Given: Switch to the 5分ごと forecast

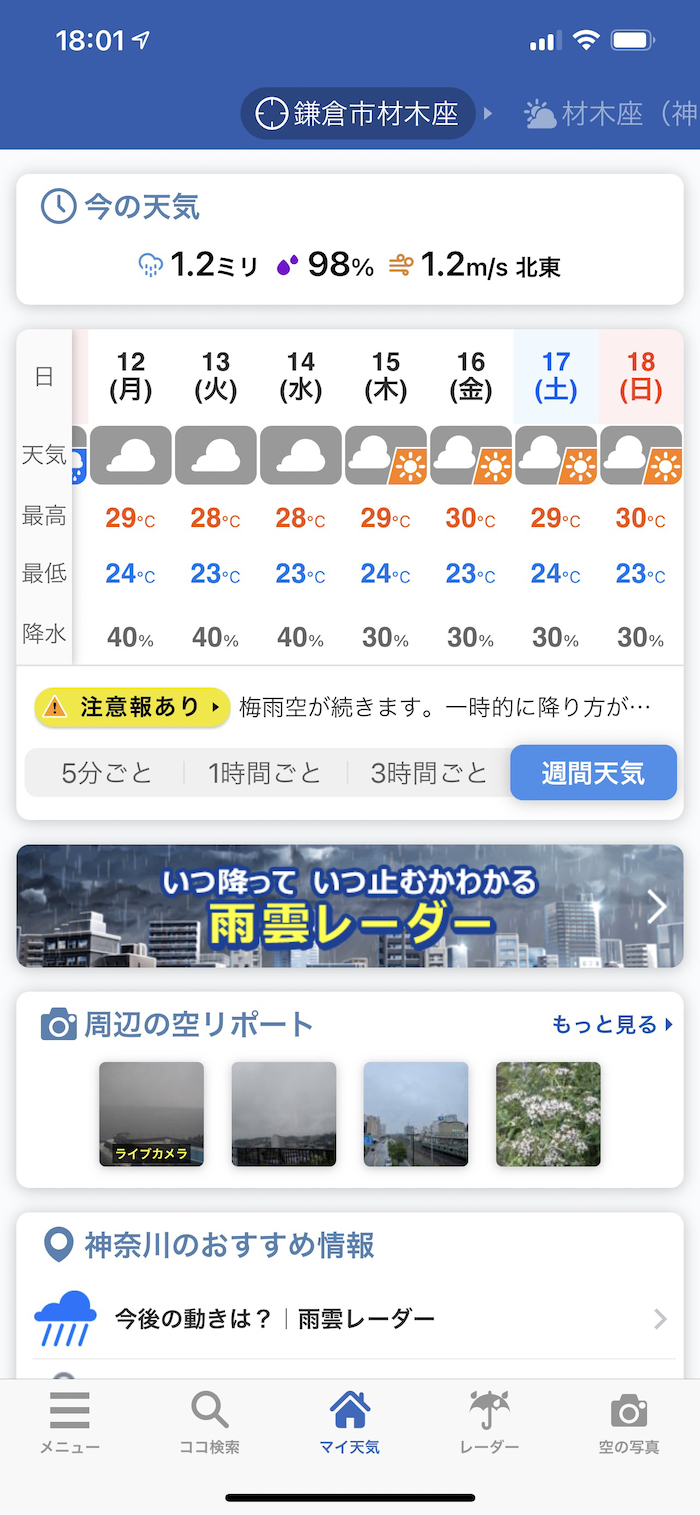Looking at the screenshot, I should point(106,773).
